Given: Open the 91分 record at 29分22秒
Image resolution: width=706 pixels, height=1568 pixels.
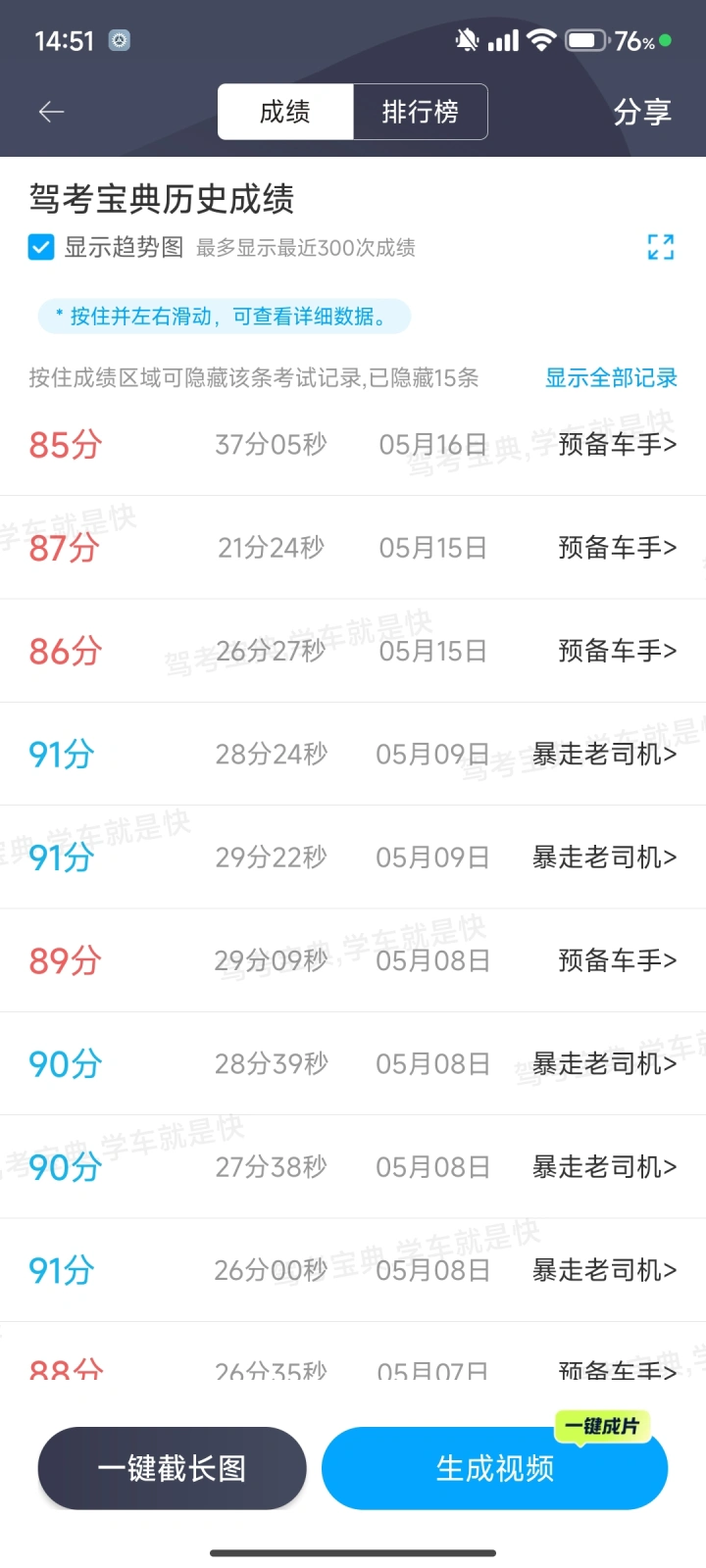Looking at the screenshot, I should point(353,857).
